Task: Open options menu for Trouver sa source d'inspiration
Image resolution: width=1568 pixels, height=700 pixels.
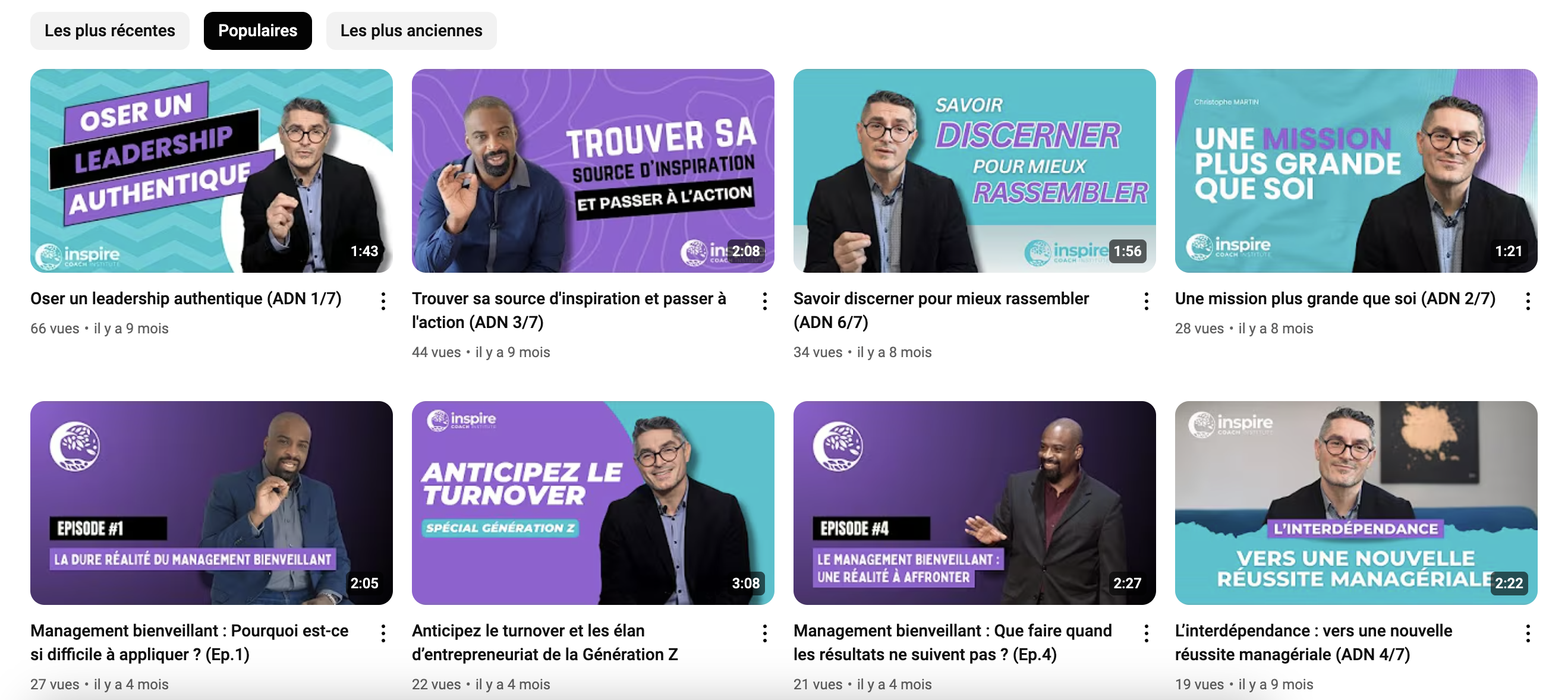Action: coord(764,301)
